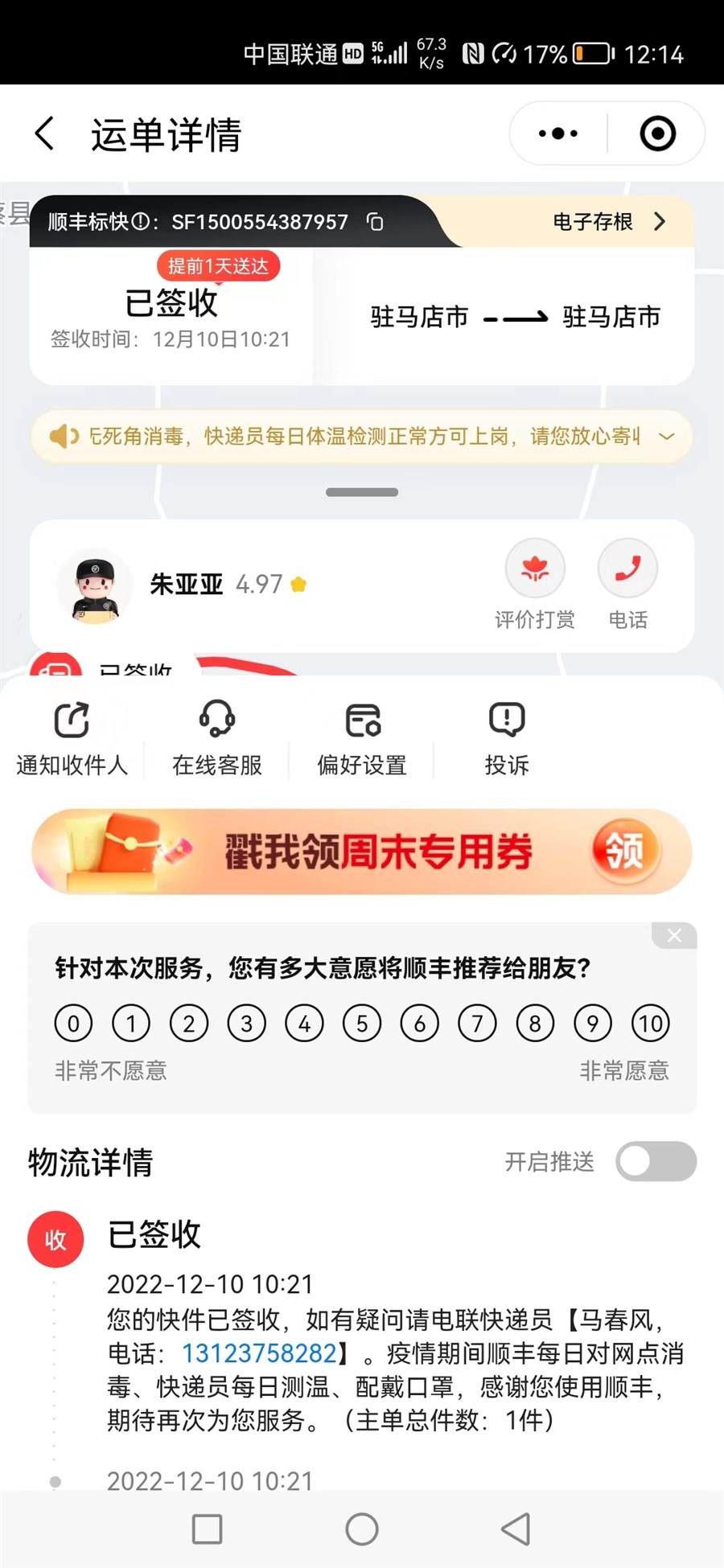Open 偏好设置 preferences

pos(362,738)
